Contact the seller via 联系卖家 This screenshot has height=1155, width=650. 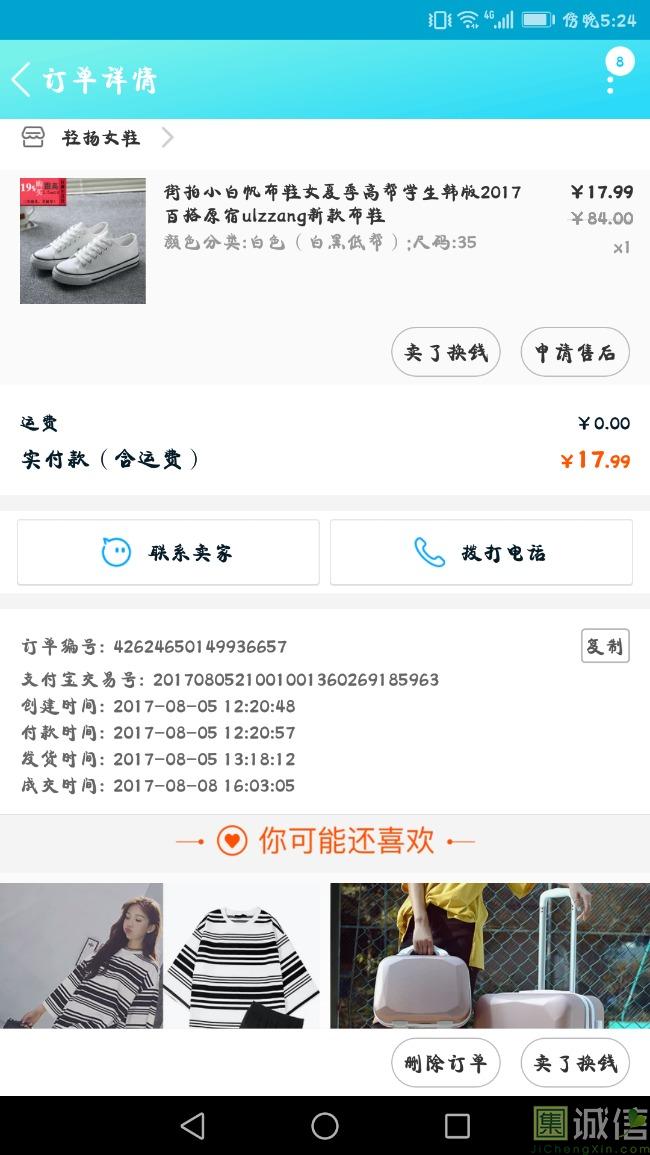point(168,552)
